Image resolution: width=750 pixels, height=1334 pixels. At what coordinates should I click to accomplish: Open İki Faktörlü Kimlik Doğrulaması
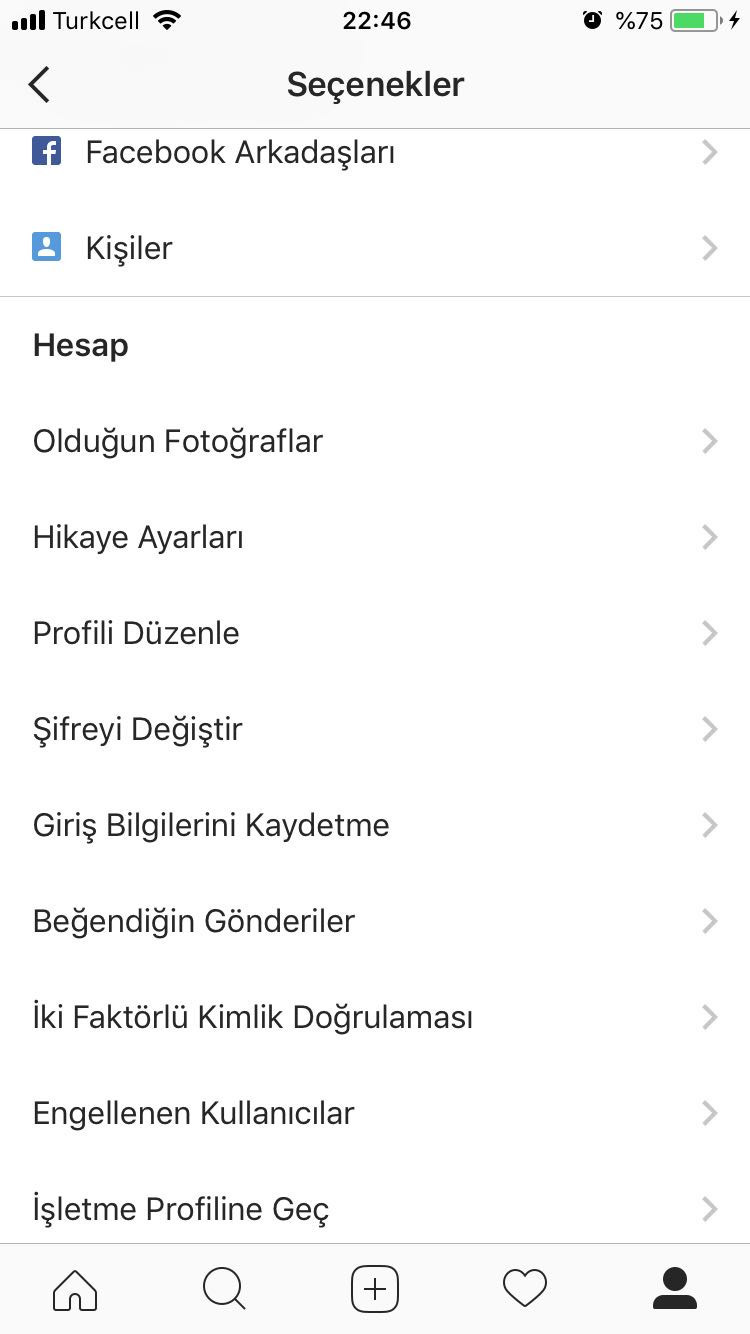point(375,1017)
